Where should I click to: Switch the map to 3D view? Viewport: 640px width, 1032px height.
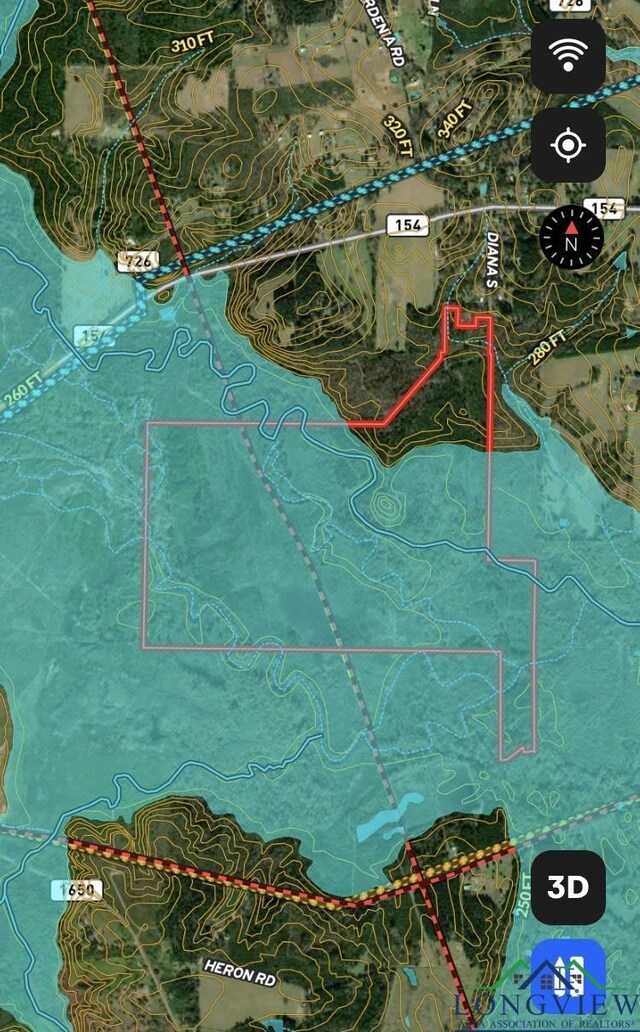point(568,887)
